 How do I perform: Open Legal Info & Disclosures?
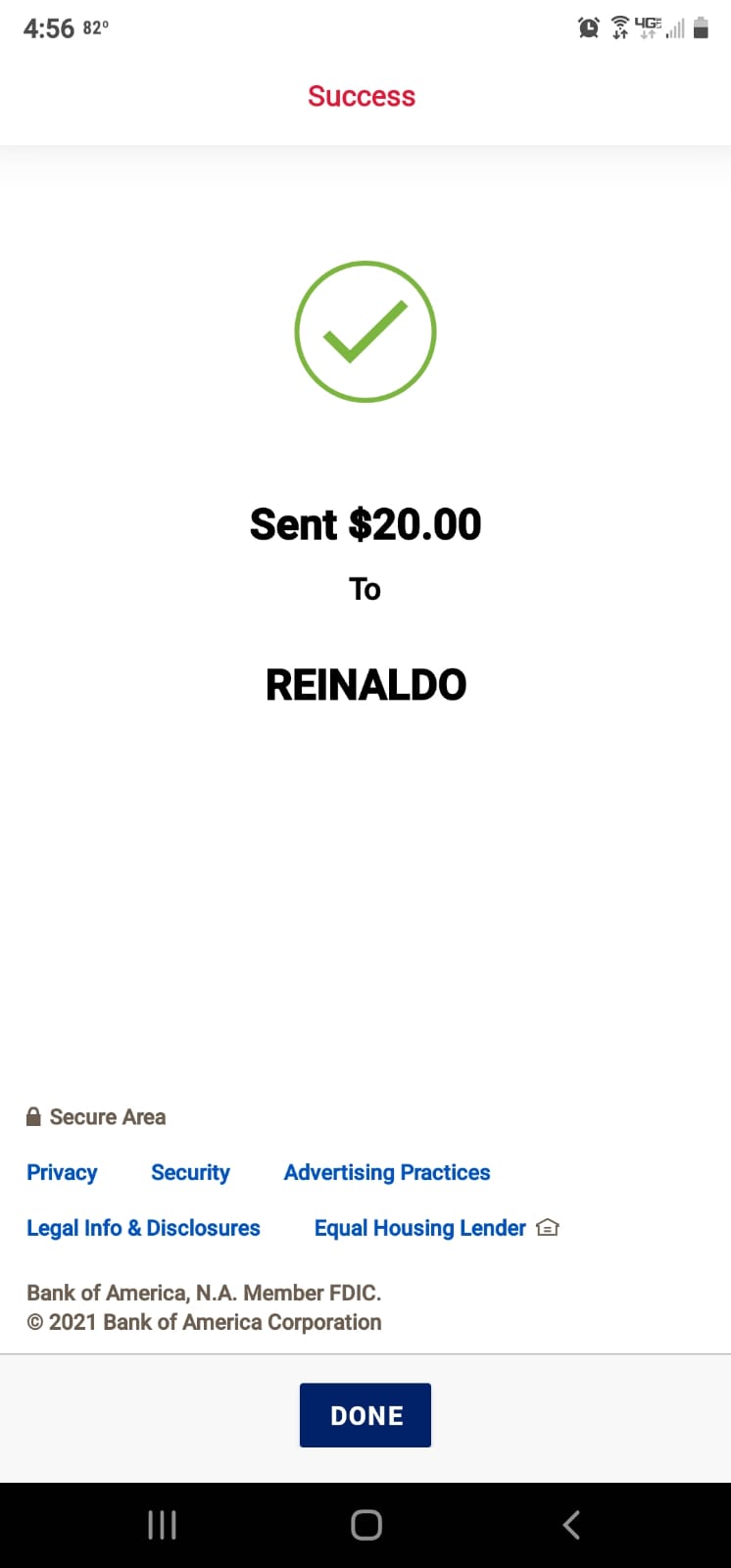point(143,1228)
